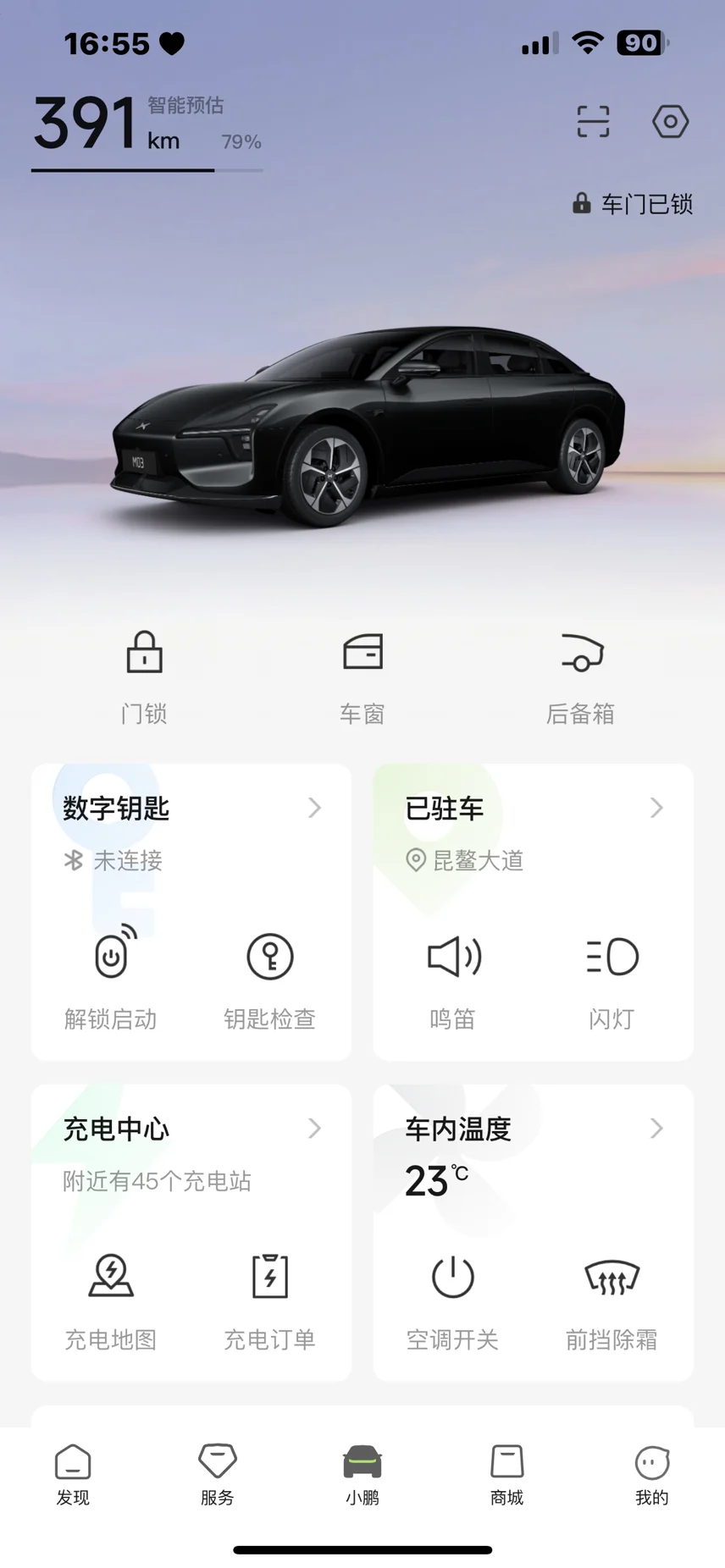Open the scan icon at top

coord(593,122)
